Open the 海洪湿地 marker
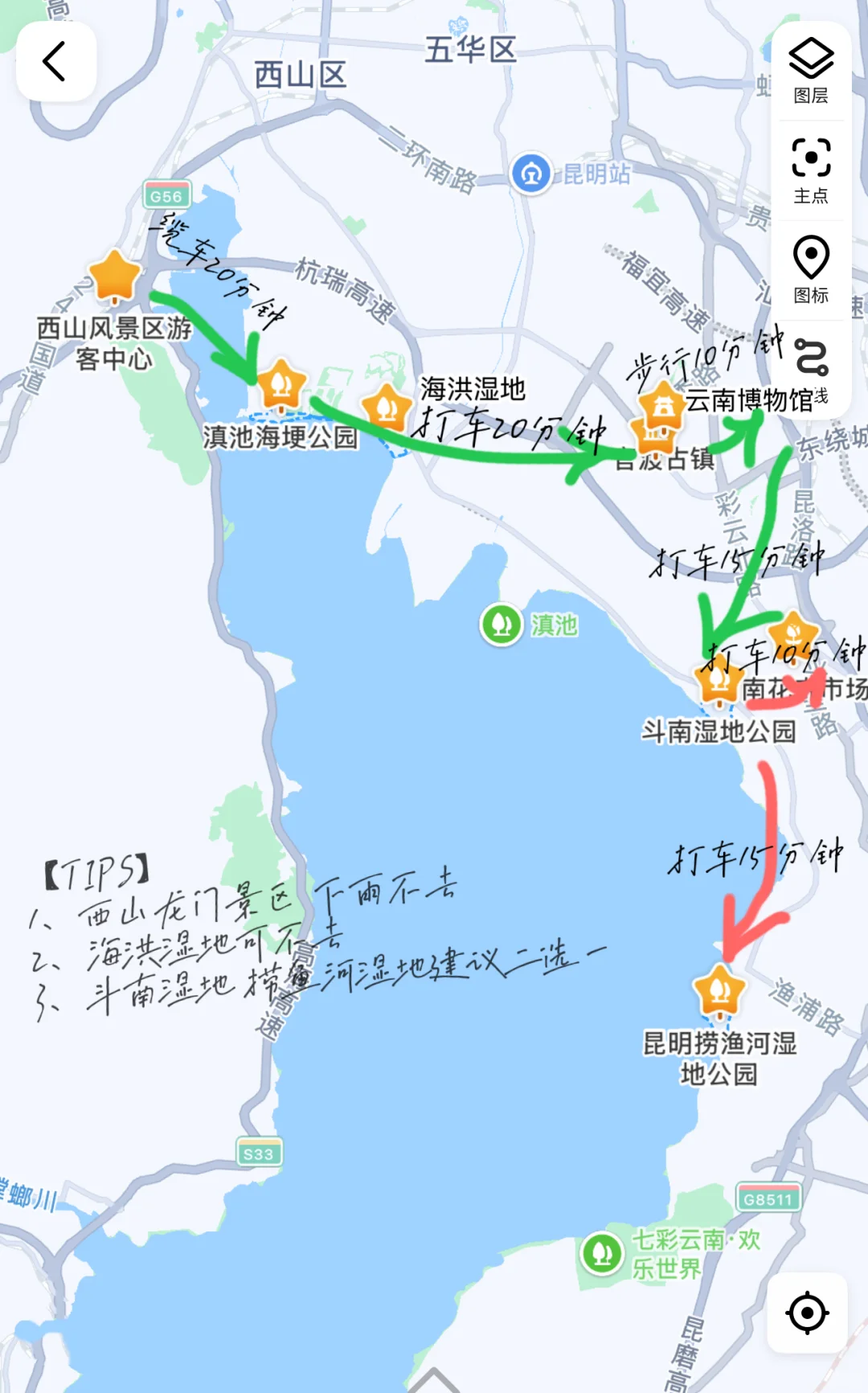The width and height of the screenshot is (868, 1393). click(x=387, y=408)
